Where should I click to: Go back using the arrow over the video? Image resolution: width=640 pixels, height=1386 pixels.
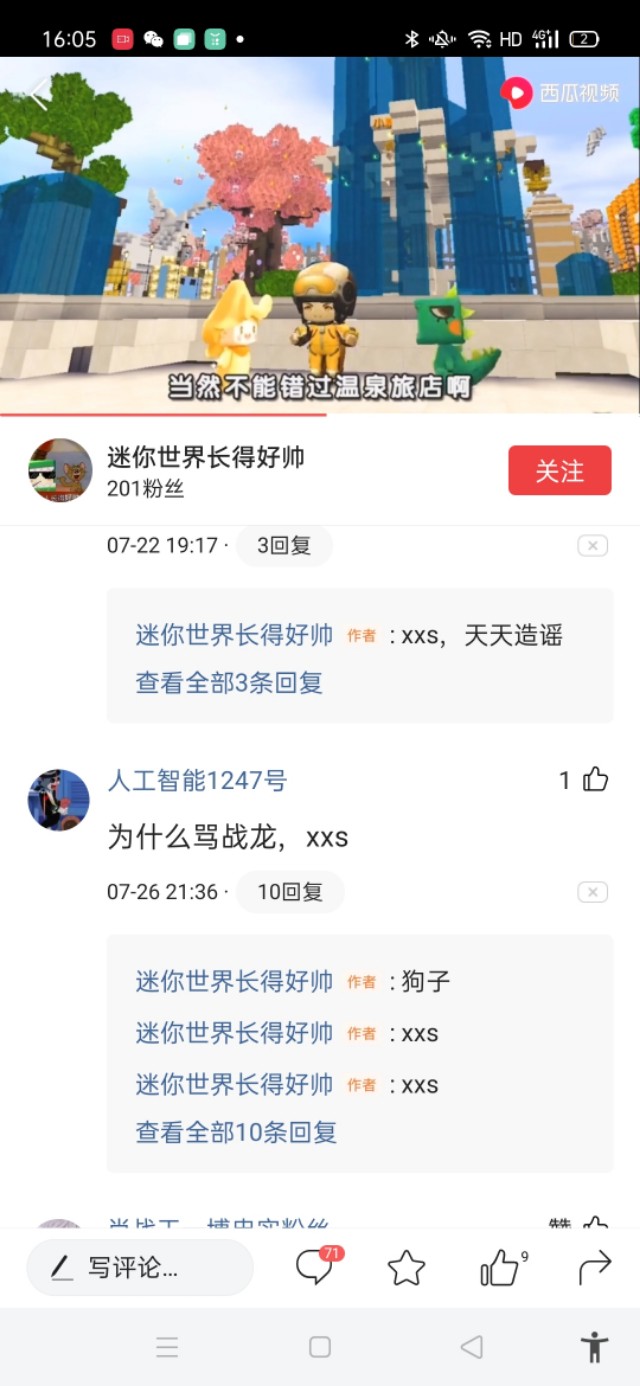tap(39, 95)
